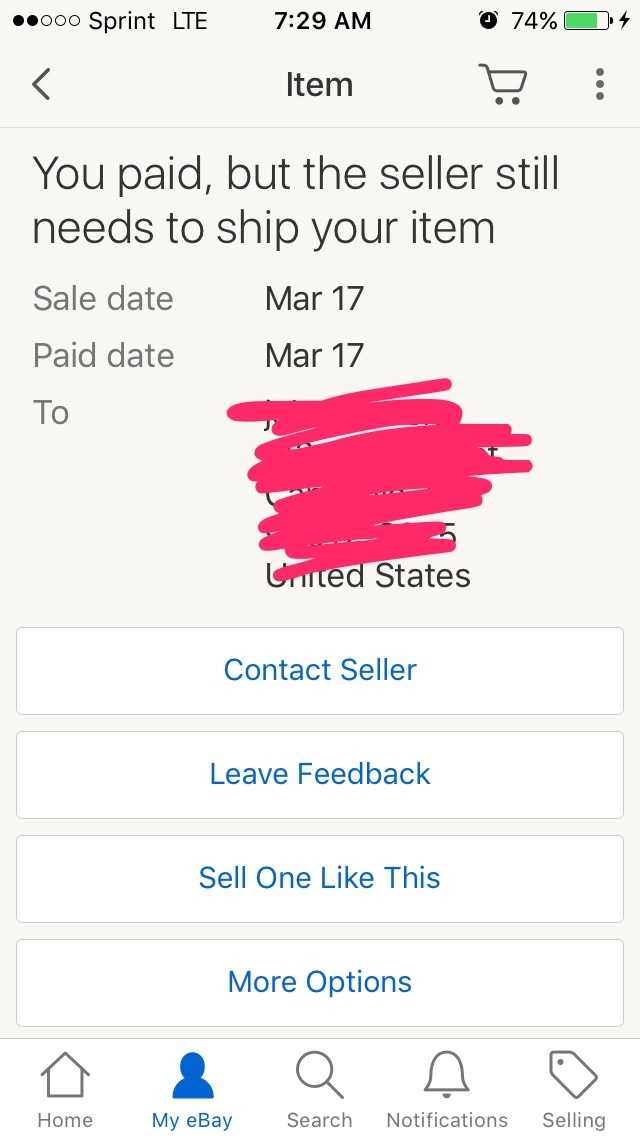Open the shopping cart
Image resolution: width=640 pixels, height=1136 pixels.
[502, 84]
